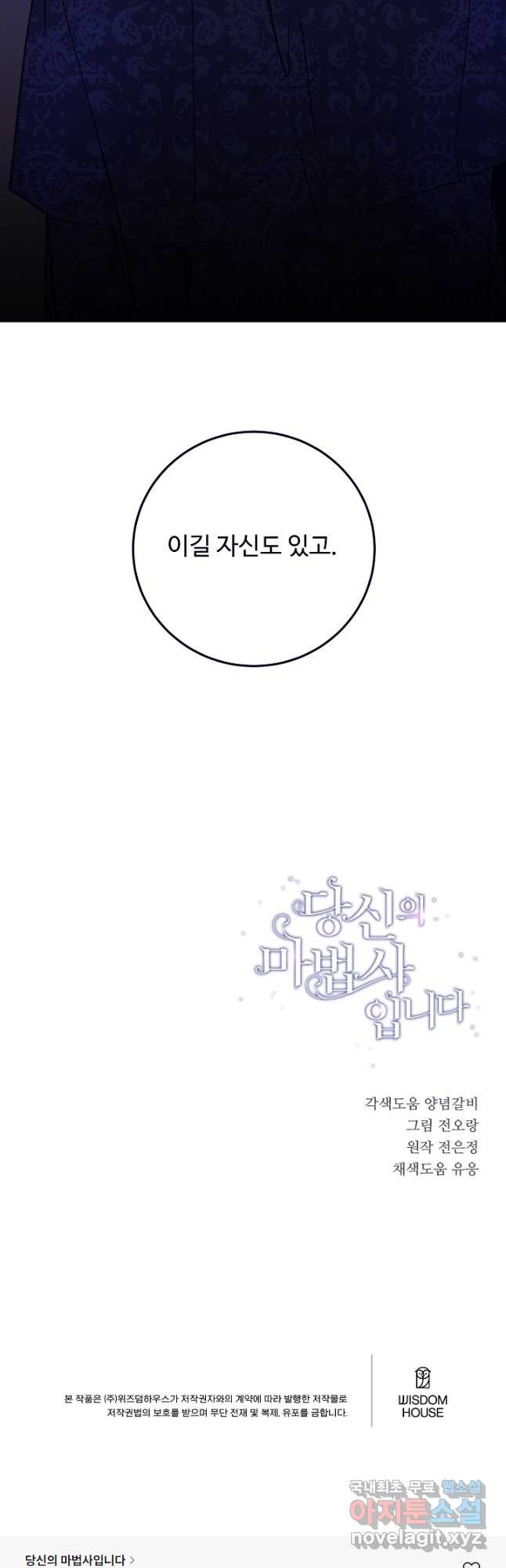Image resolution: width=506 pixels, height=1568 pixels.
Task: Tap the heart icon to like the episode
Action: pyautogui.click(x=471, y=1565)
